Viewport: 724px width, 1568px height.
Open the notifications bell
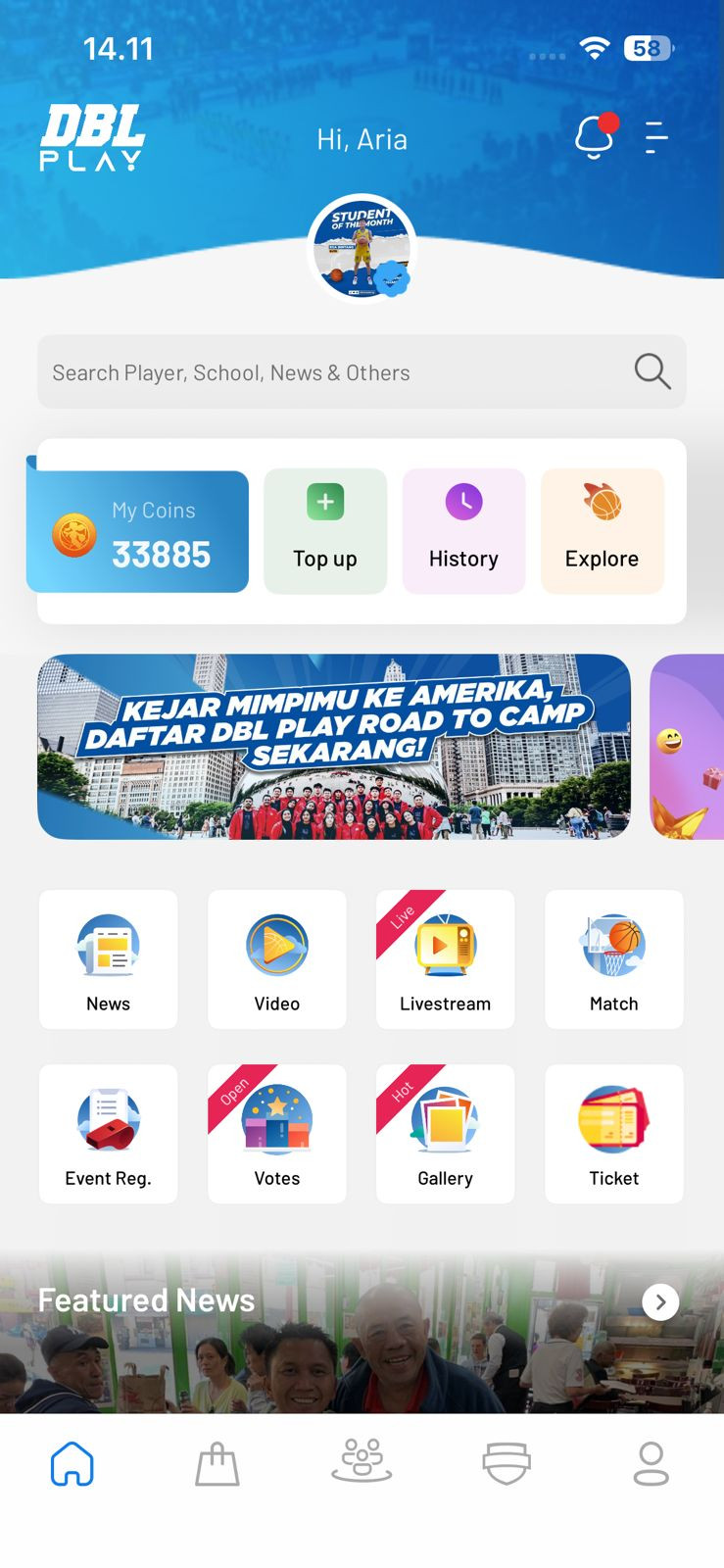pyautogui.click(x=594, y=138)
